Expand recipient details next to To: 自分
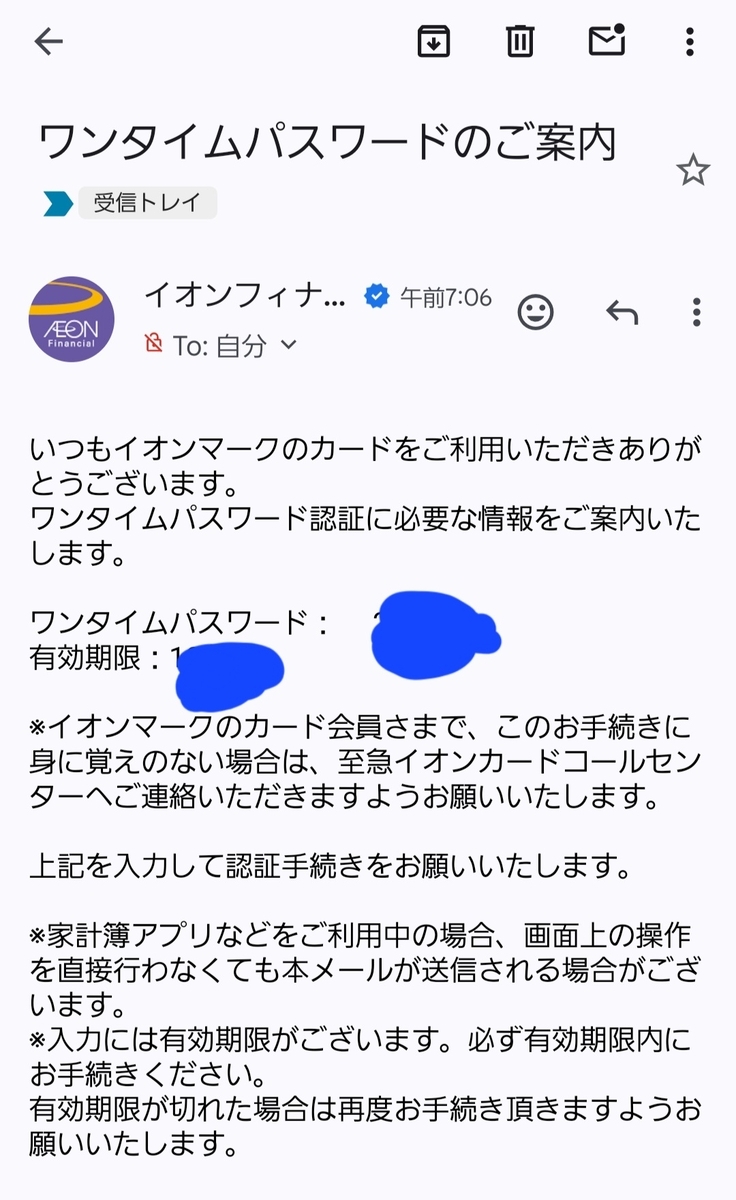Screen dimensions: 736x1200 [x=289, y=346]
